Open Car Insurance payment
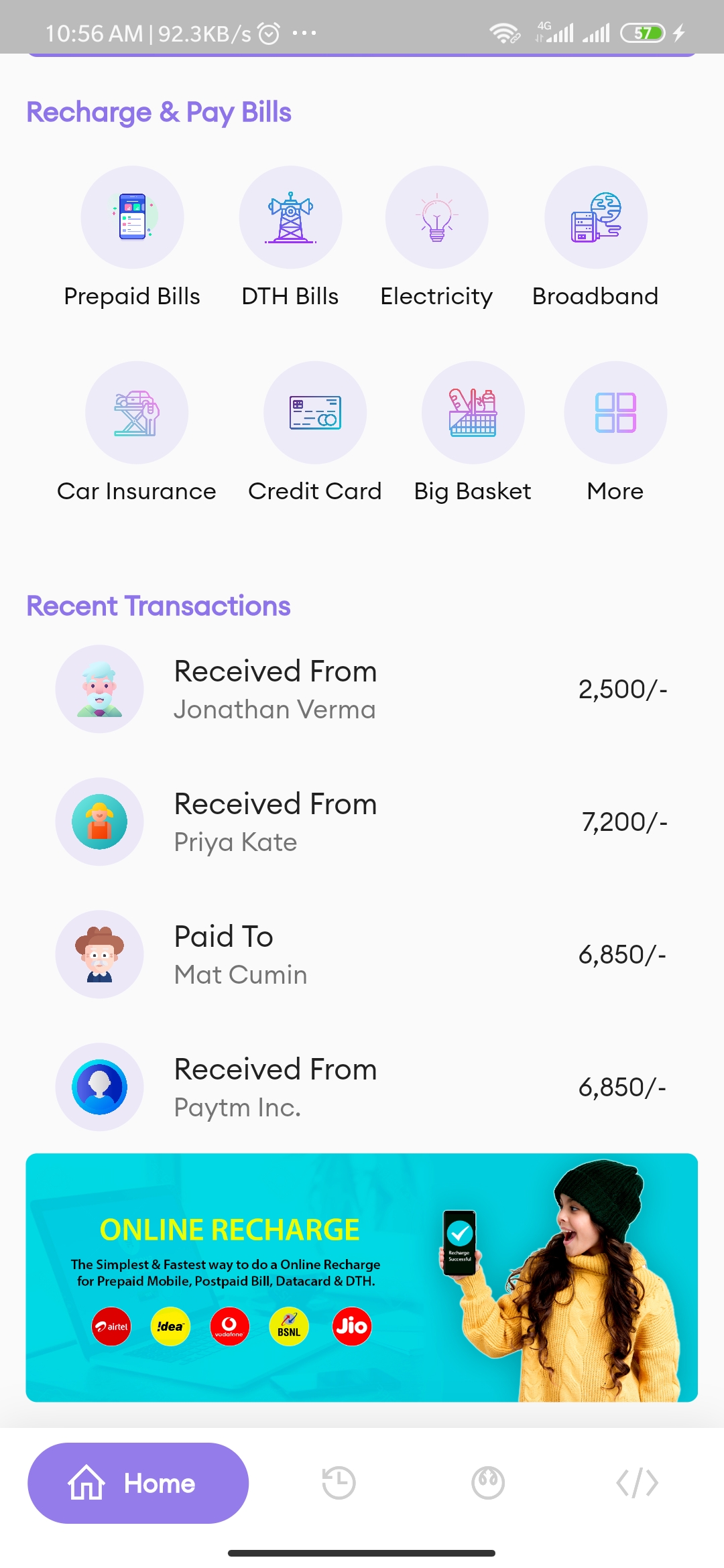Screen dimensions: 724x1568 (137, 413)
